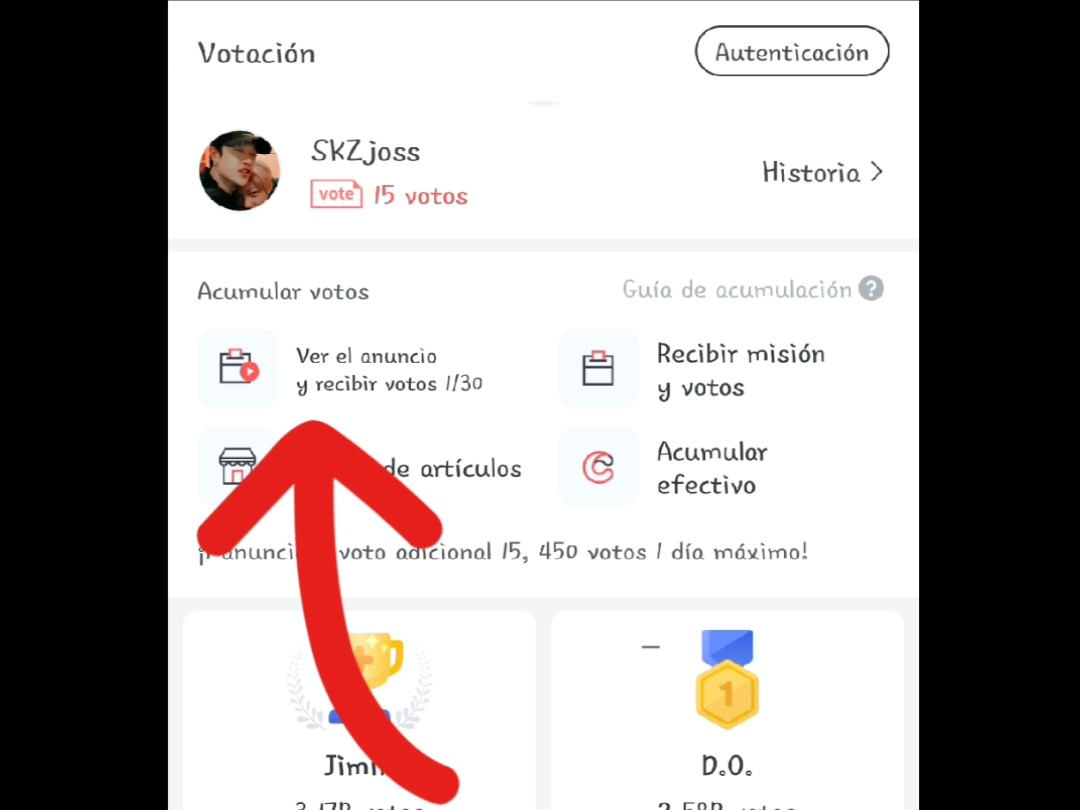Open the Guía de acumulación help

[x=752, y=290]
